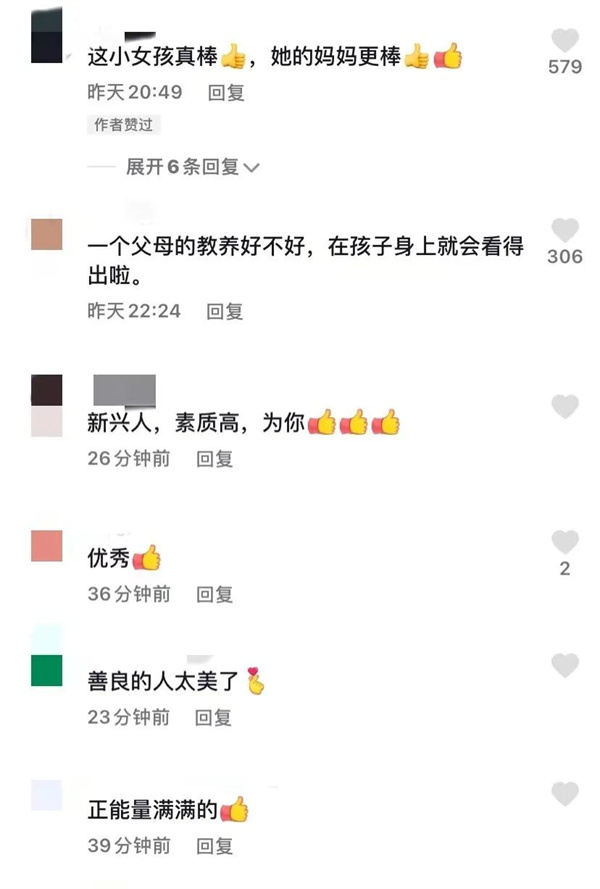Reply to the comment 优秀
This screenshot has height=889, width=600.
tap(214, 594)
